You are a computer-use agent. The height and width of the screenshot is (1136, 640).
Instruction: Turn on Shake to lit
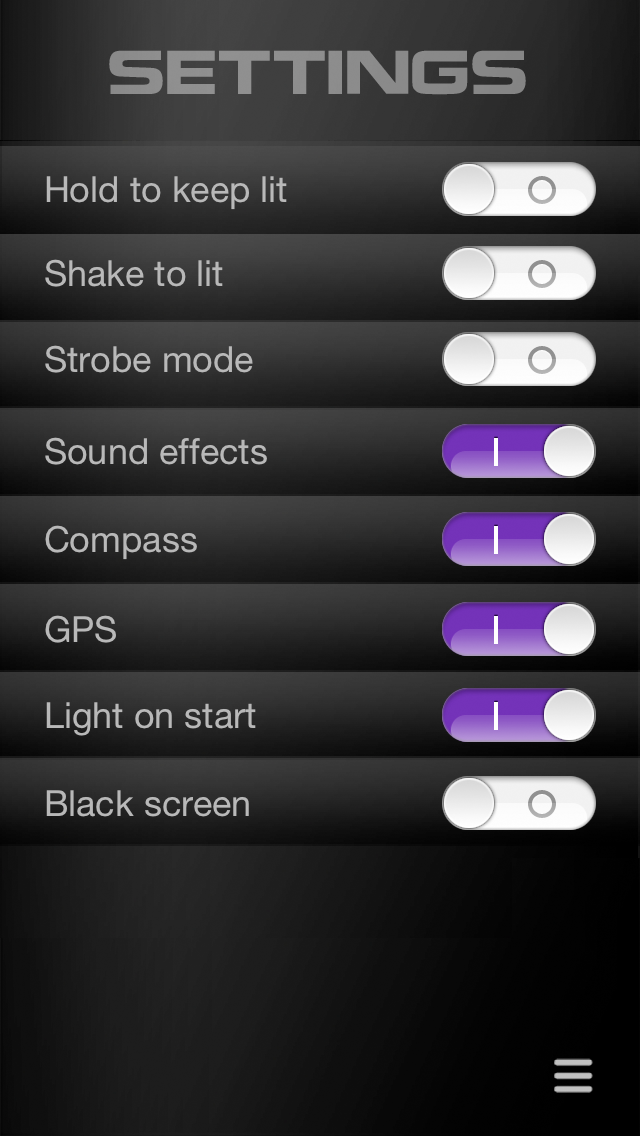(519, 274)
